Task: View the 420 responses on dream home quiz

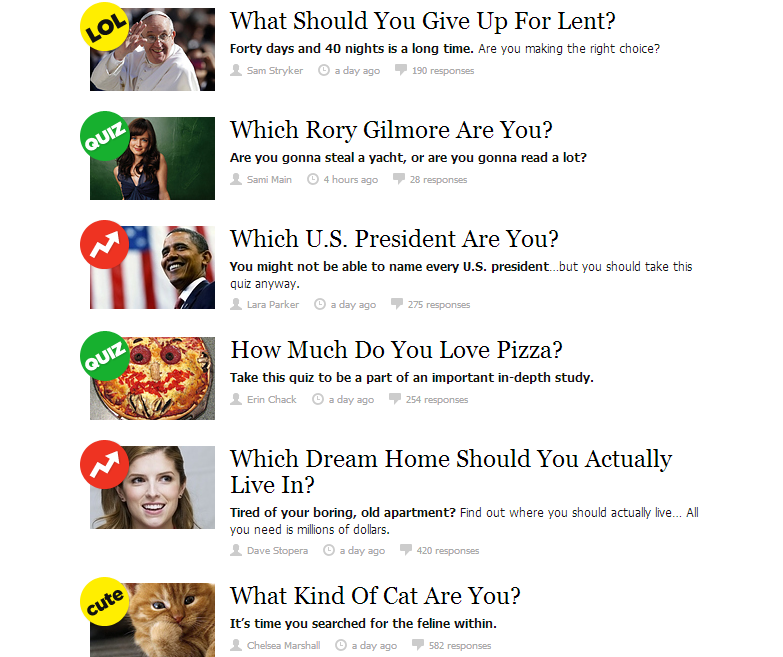Action: coord(447,551)
